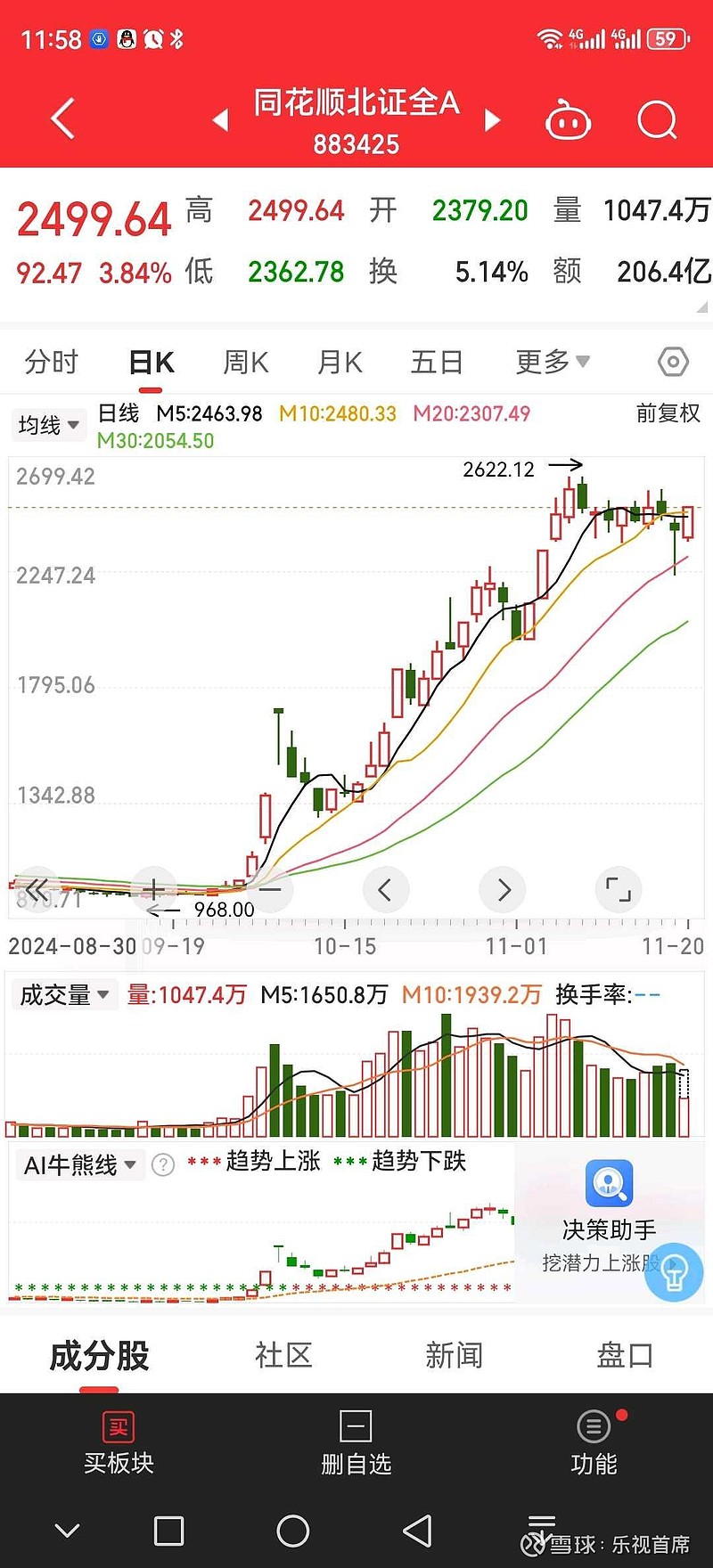This screenshot has width=713, height=1568.
Task: Open the 更多 chart period dropdown
Action: click(551, 362)
